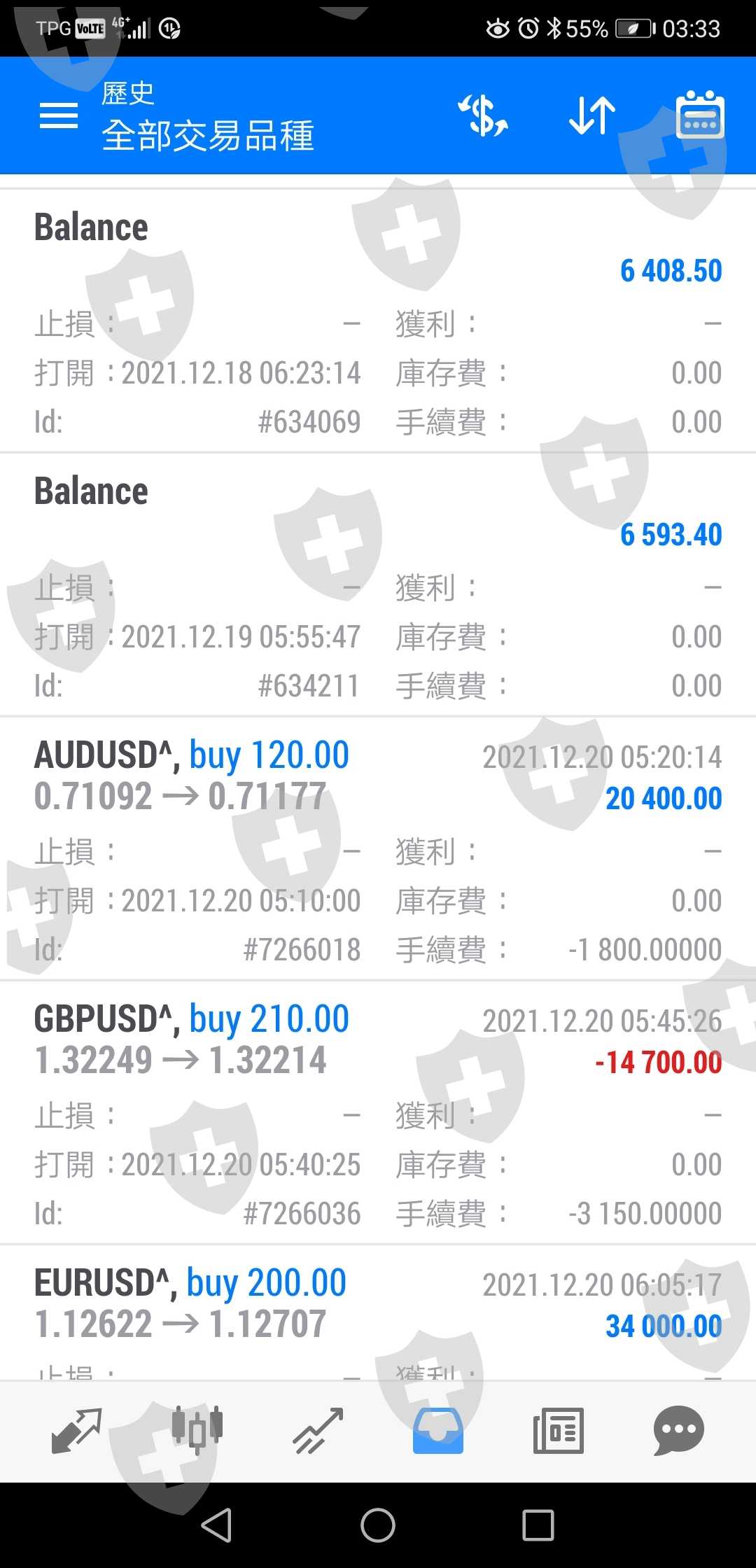Open the Chat messages tab
This screenshot has width=756, height=1568.
(678, 1431)
